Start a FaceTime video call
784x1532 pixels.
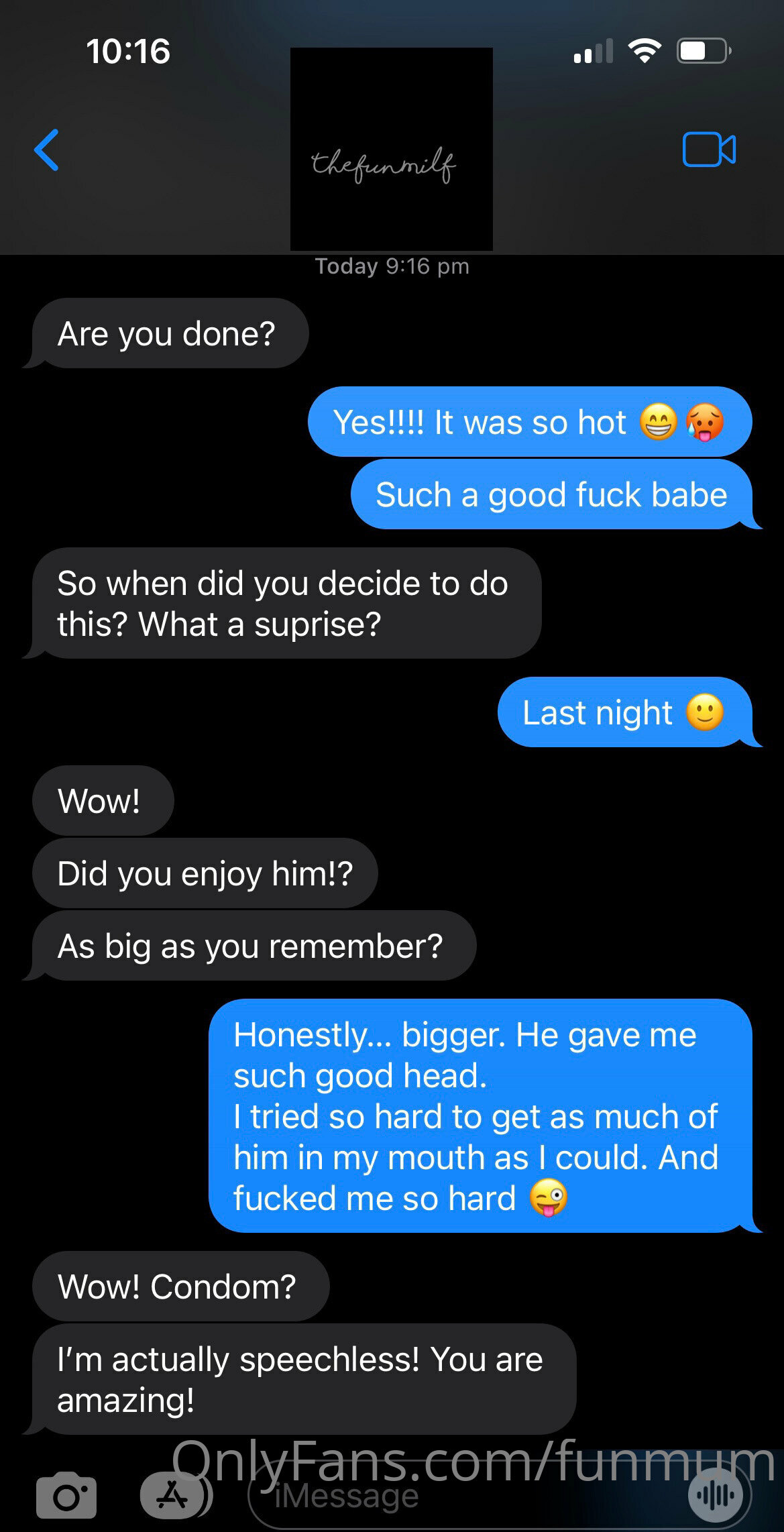tap(708, 150)
